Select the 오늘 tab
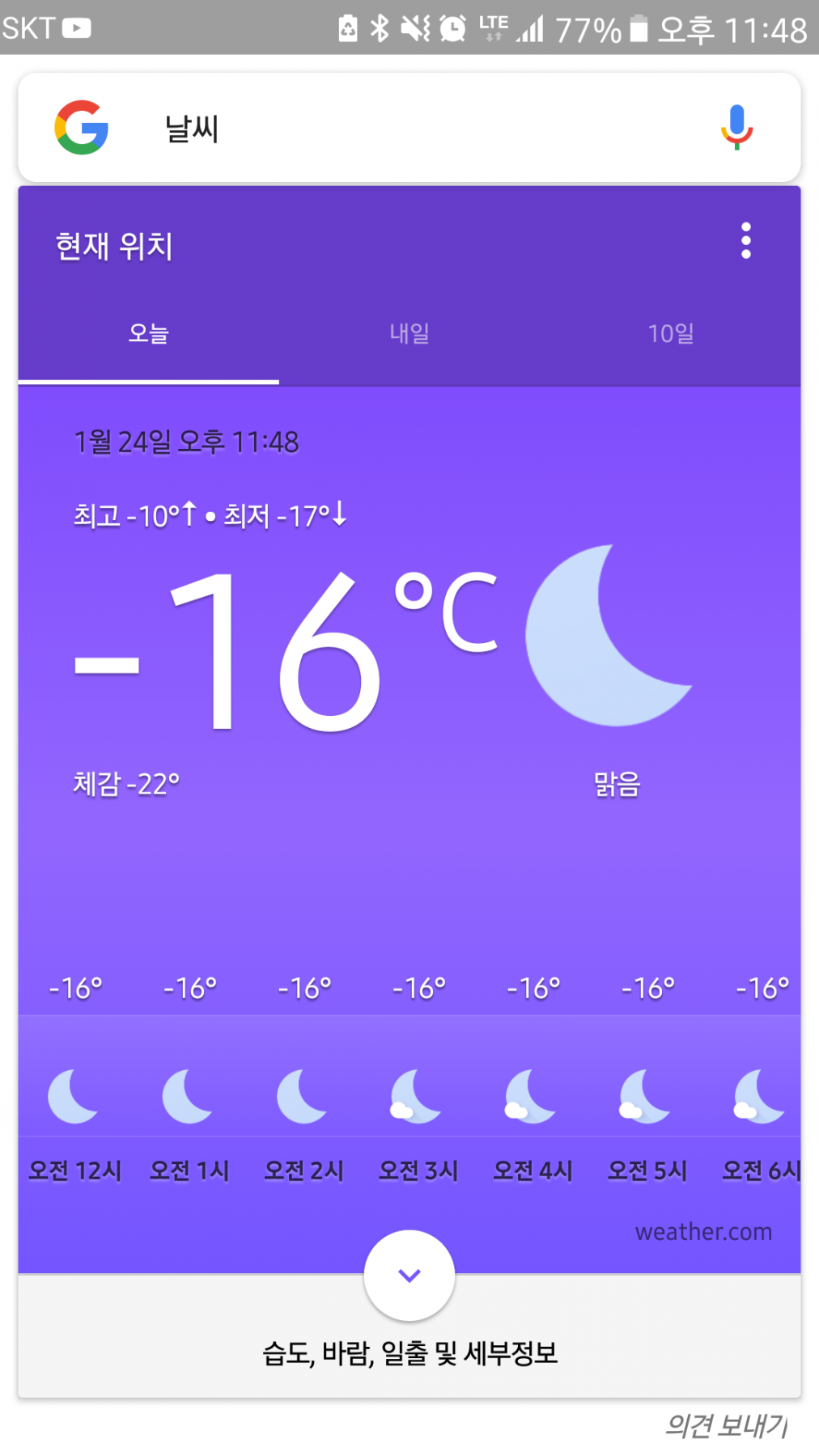The image size is (819, 1456). (x=149, y=333)
